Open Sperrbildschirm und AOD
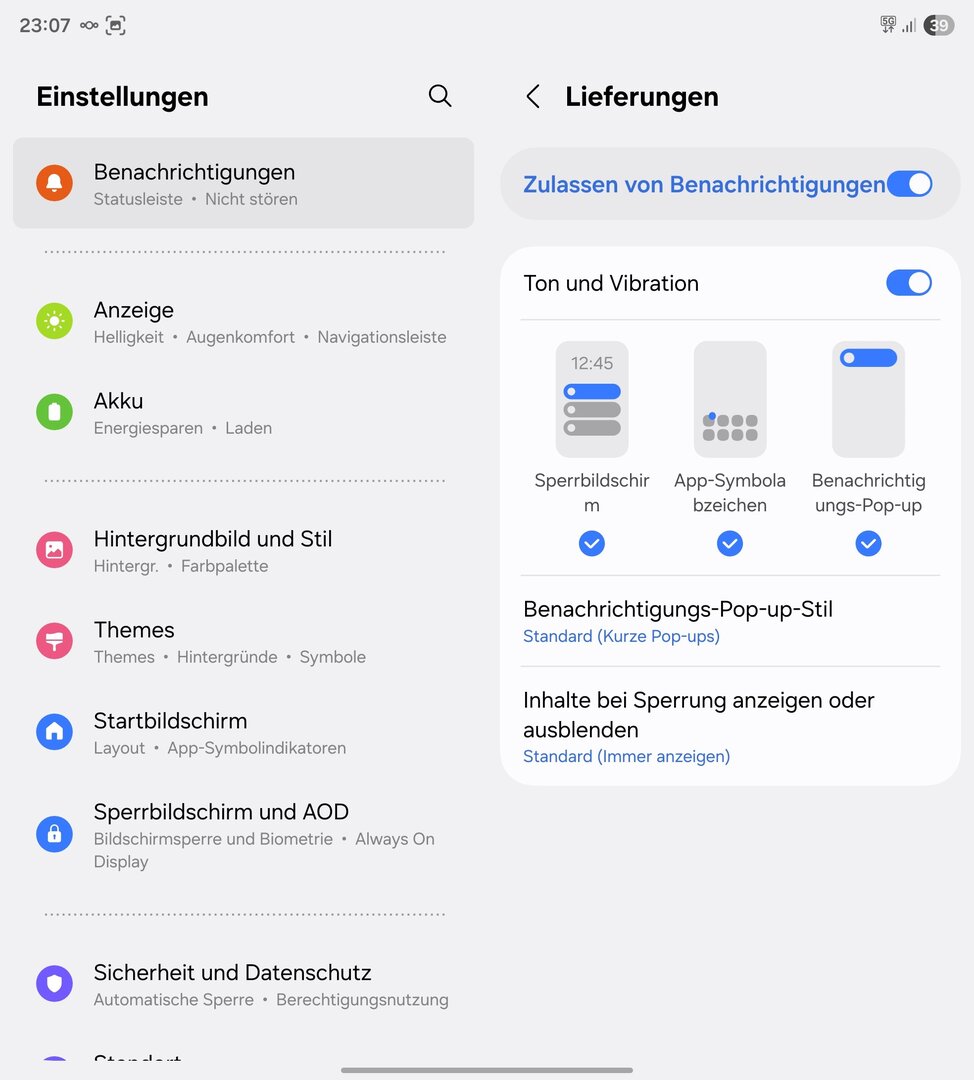 click(x=243, y=835)
